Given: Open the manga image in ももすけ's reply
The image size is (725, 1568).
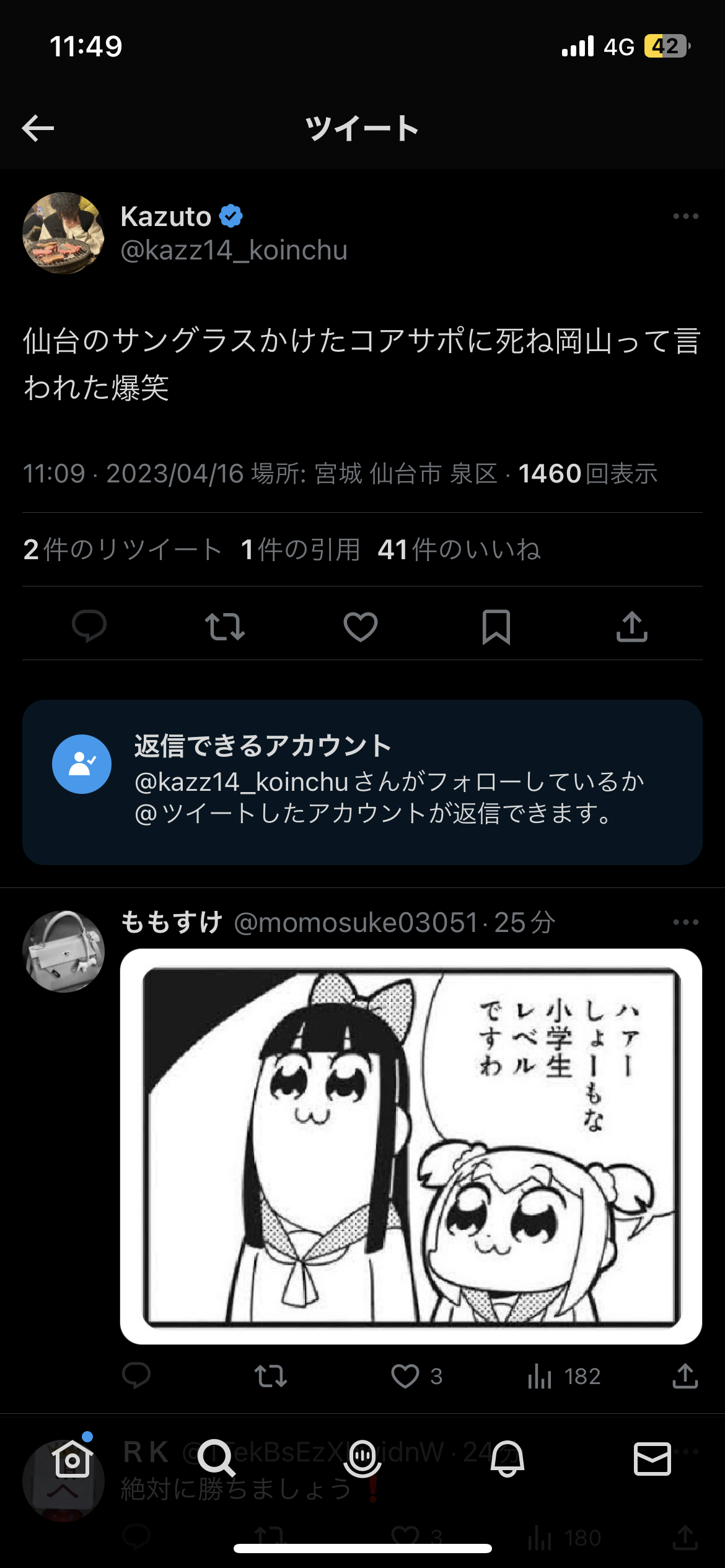Looking at the screenshot, I should [411, 1146].
